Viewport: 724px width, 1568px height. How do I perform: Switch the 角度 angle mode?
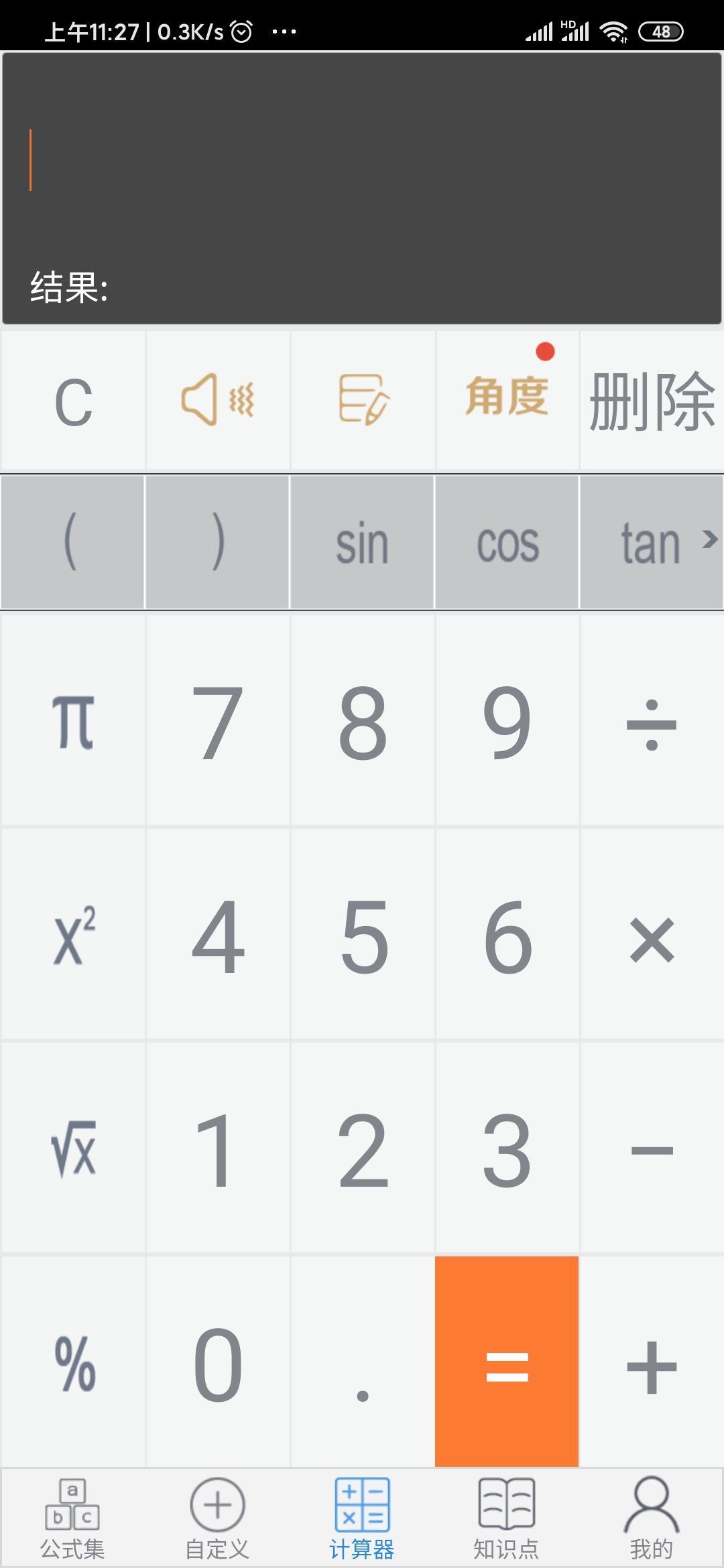coord(507,397)
